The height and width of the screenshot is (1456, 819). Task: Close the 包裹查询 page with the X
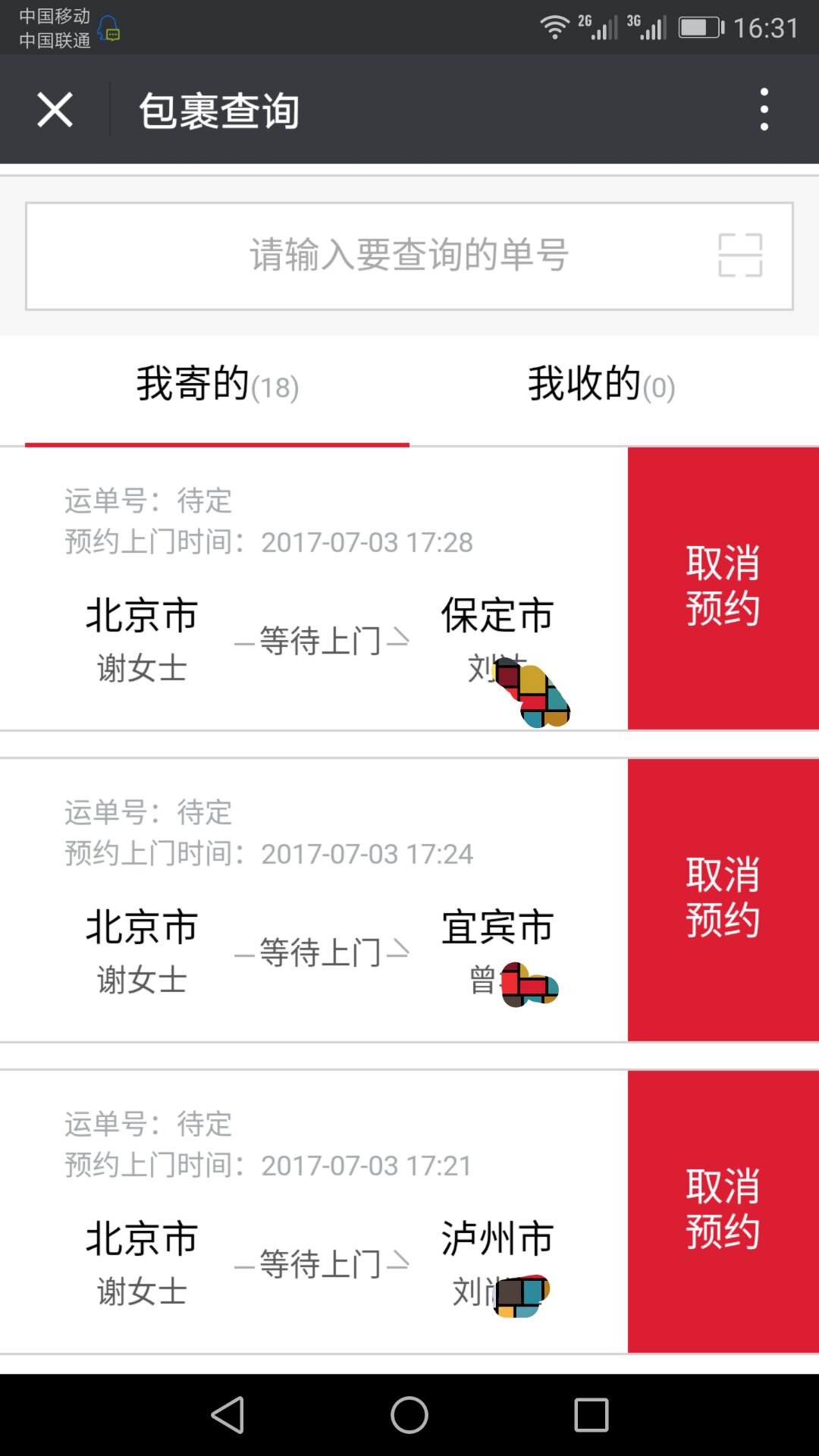click(54, 108)
